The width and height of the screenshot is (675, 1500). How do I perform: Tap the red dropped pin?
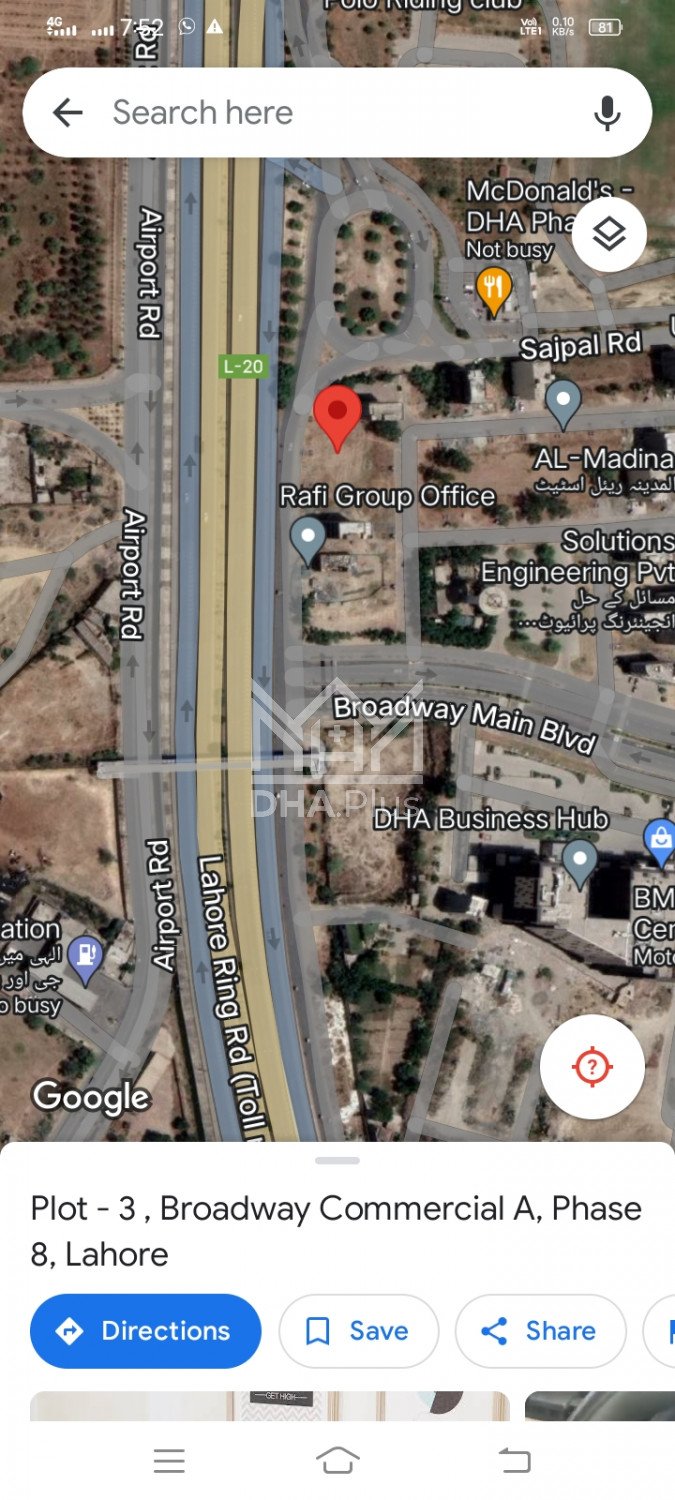point(338,415)
